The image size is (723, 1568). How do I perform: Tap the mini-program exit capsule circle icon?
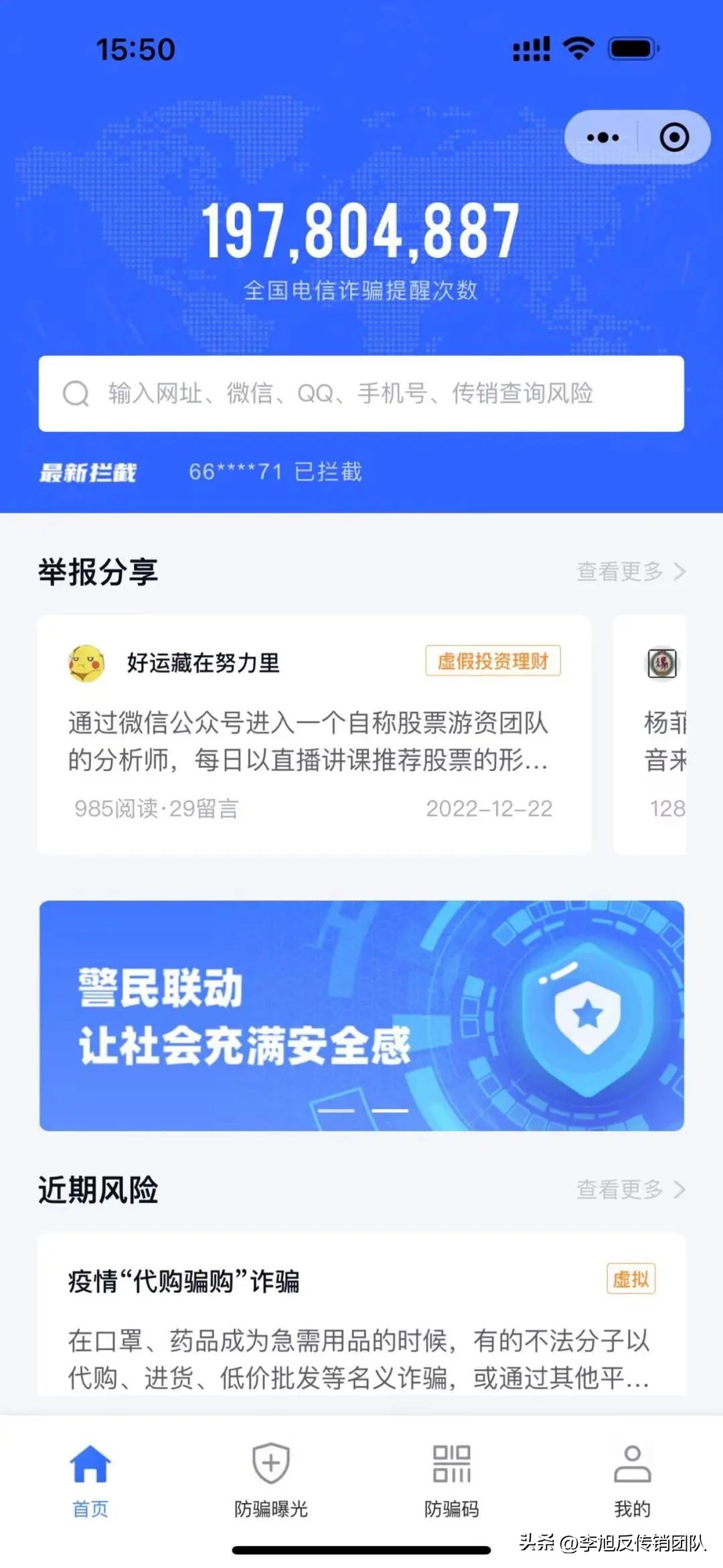673,137
